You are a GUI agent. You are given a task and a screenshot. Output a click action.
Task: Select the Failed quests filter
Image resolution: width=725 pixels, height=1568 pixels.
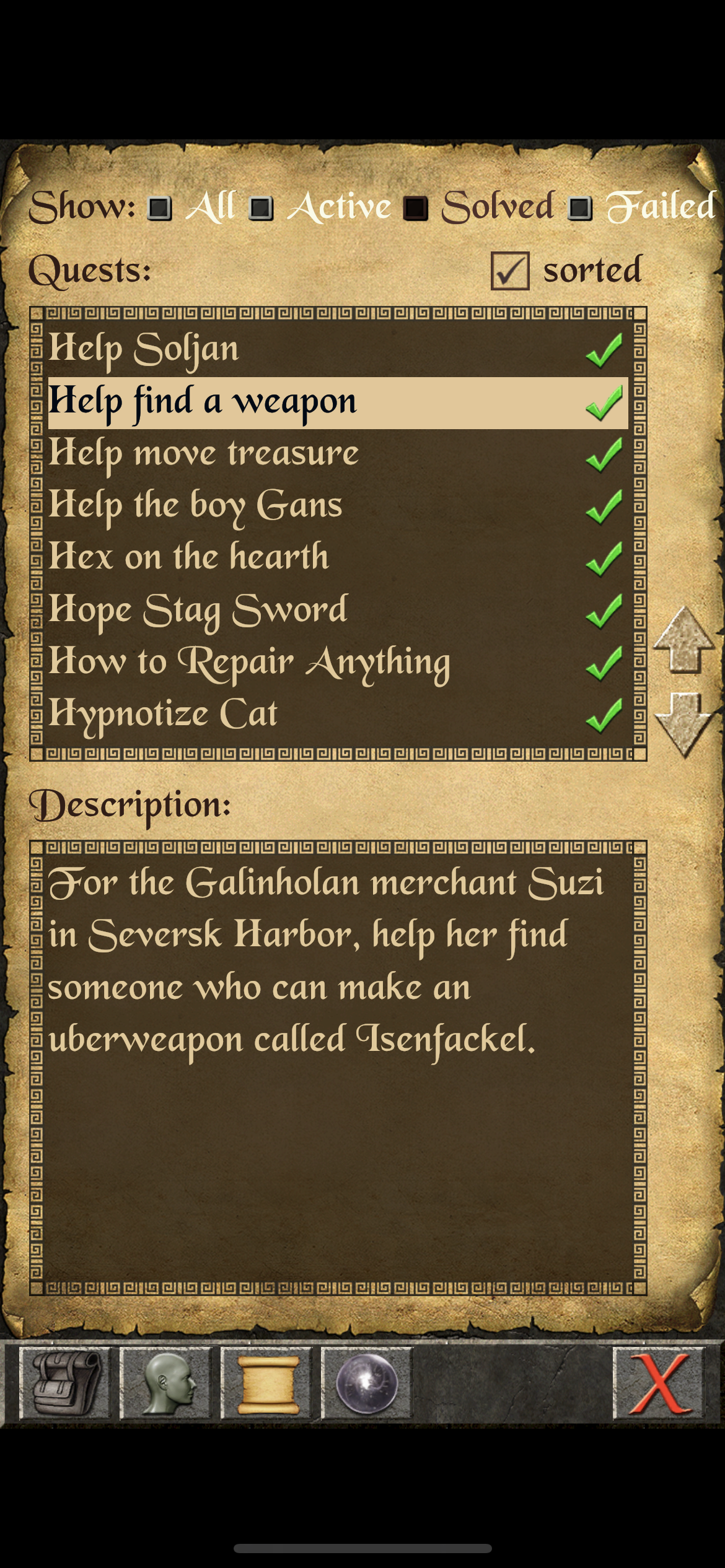(x=580, y=208)
